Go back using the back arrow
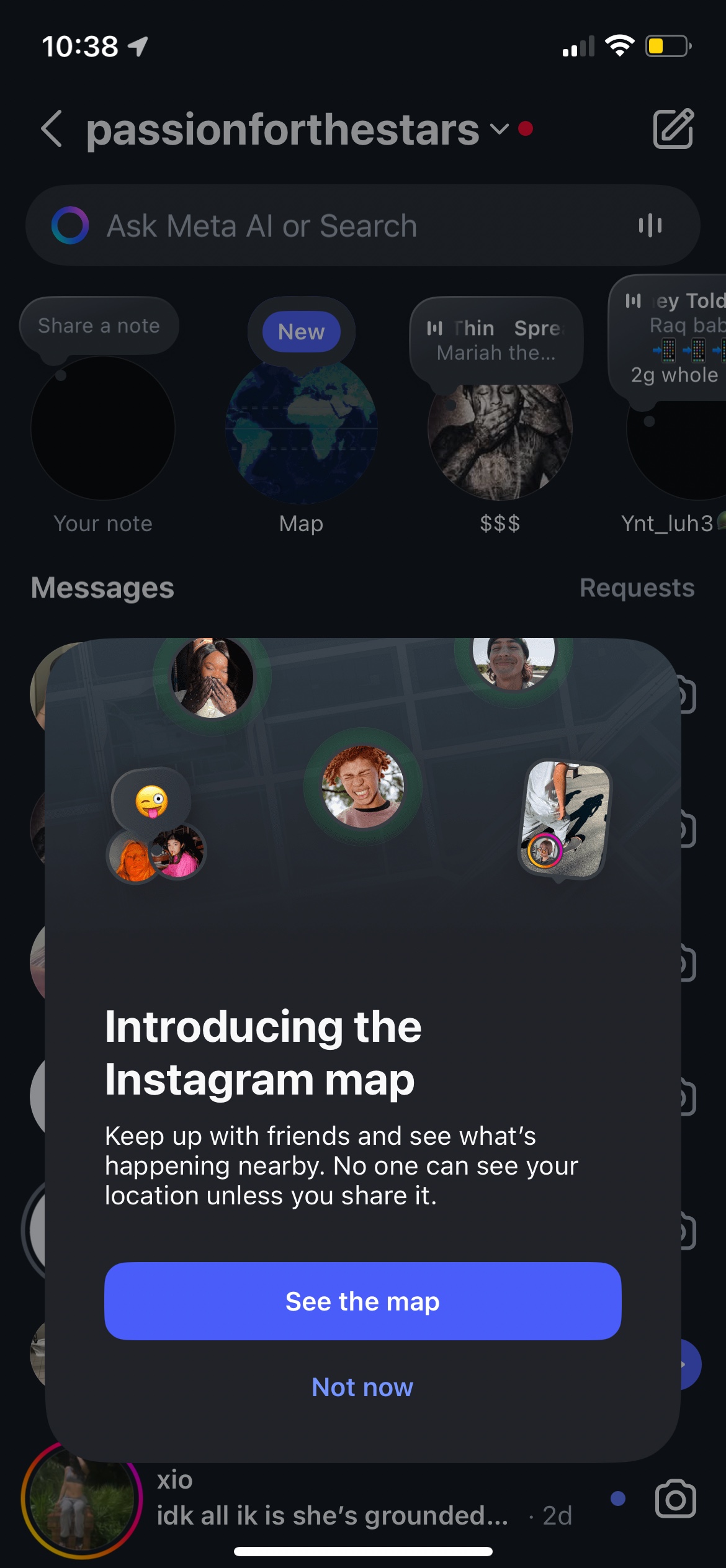Screen dimensions: 726x1568 [x=52, y=129]
